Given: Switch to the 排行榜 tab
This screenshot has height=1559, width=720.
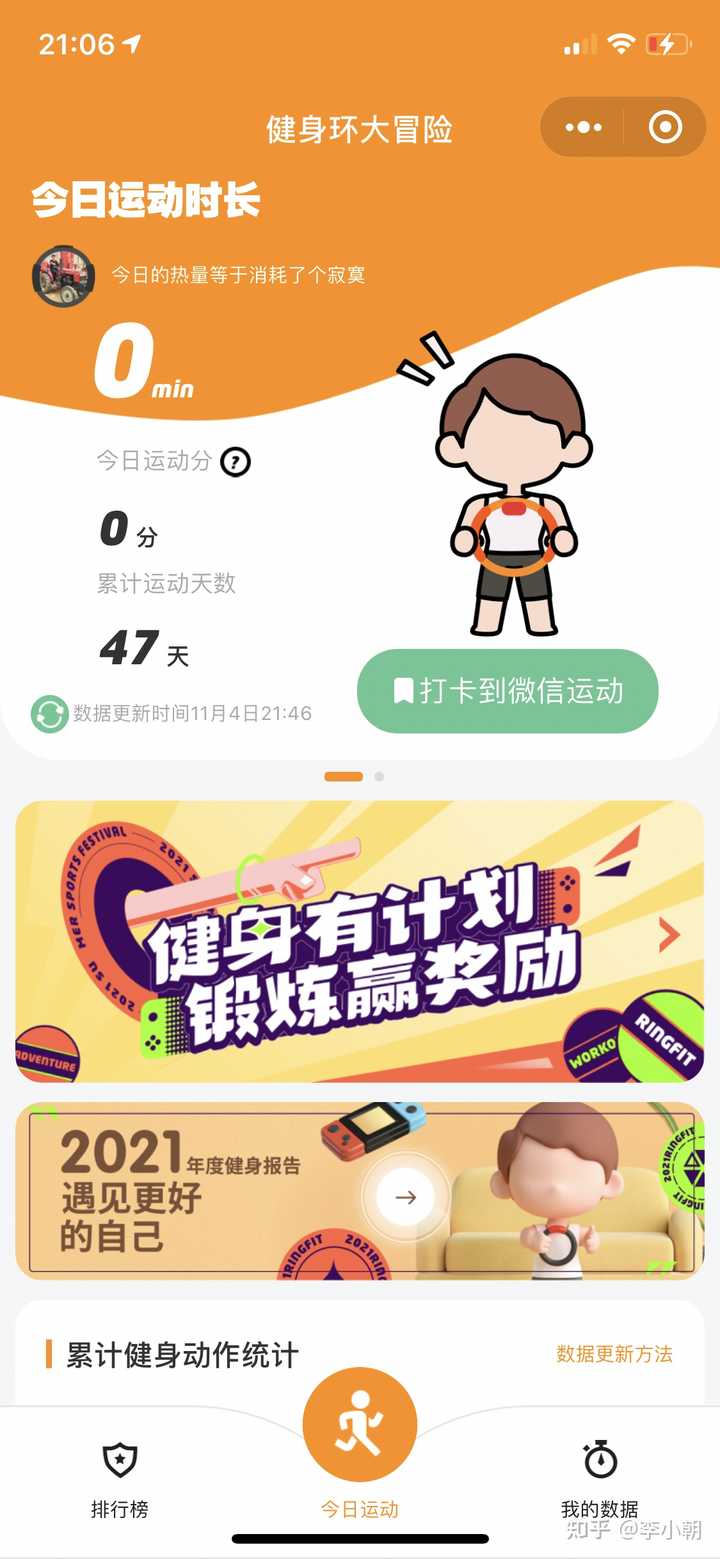Looking at the screenshot, I should 120,1480.
